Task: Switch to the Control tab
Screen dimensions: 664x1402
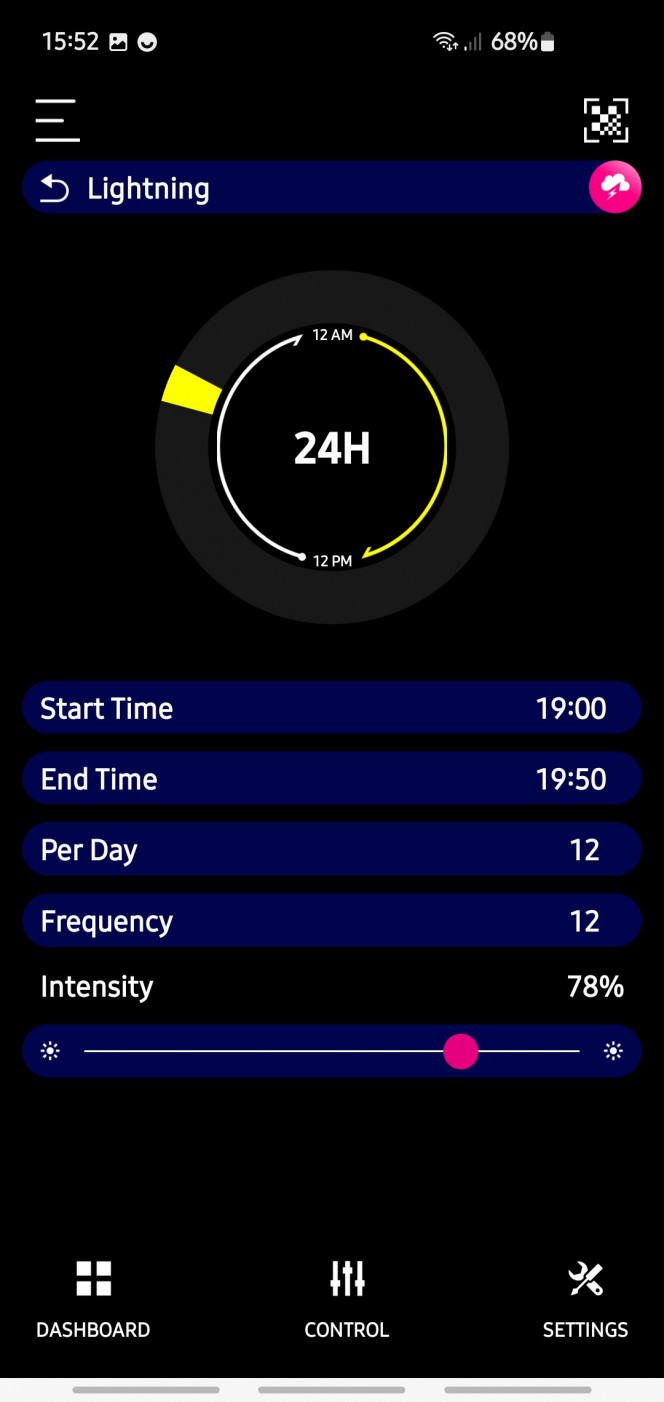Action: (x=347, y=1299)
